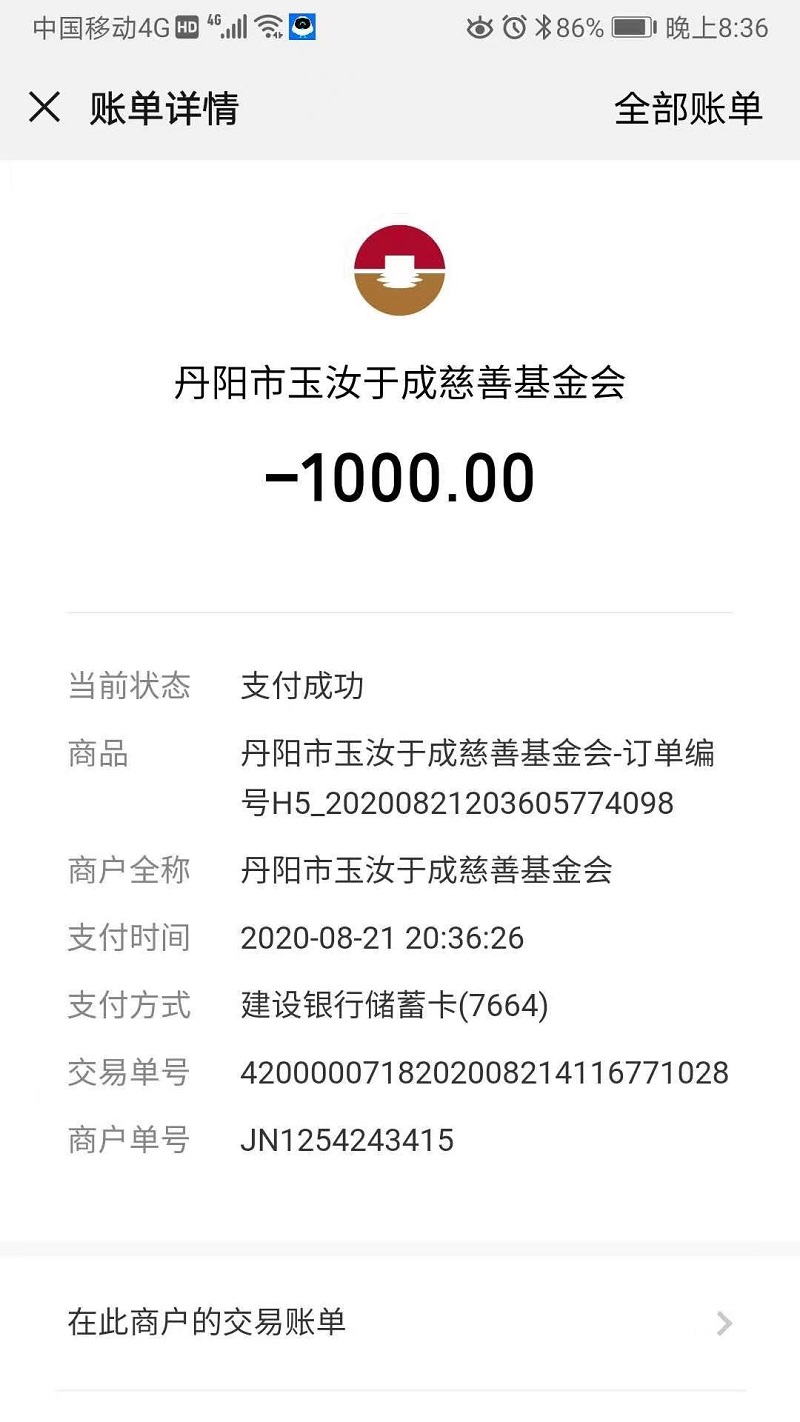This screenshot has height=1422, width=800.
Task: Close the 账单详情 page
Action: click(x=44, y=107)
